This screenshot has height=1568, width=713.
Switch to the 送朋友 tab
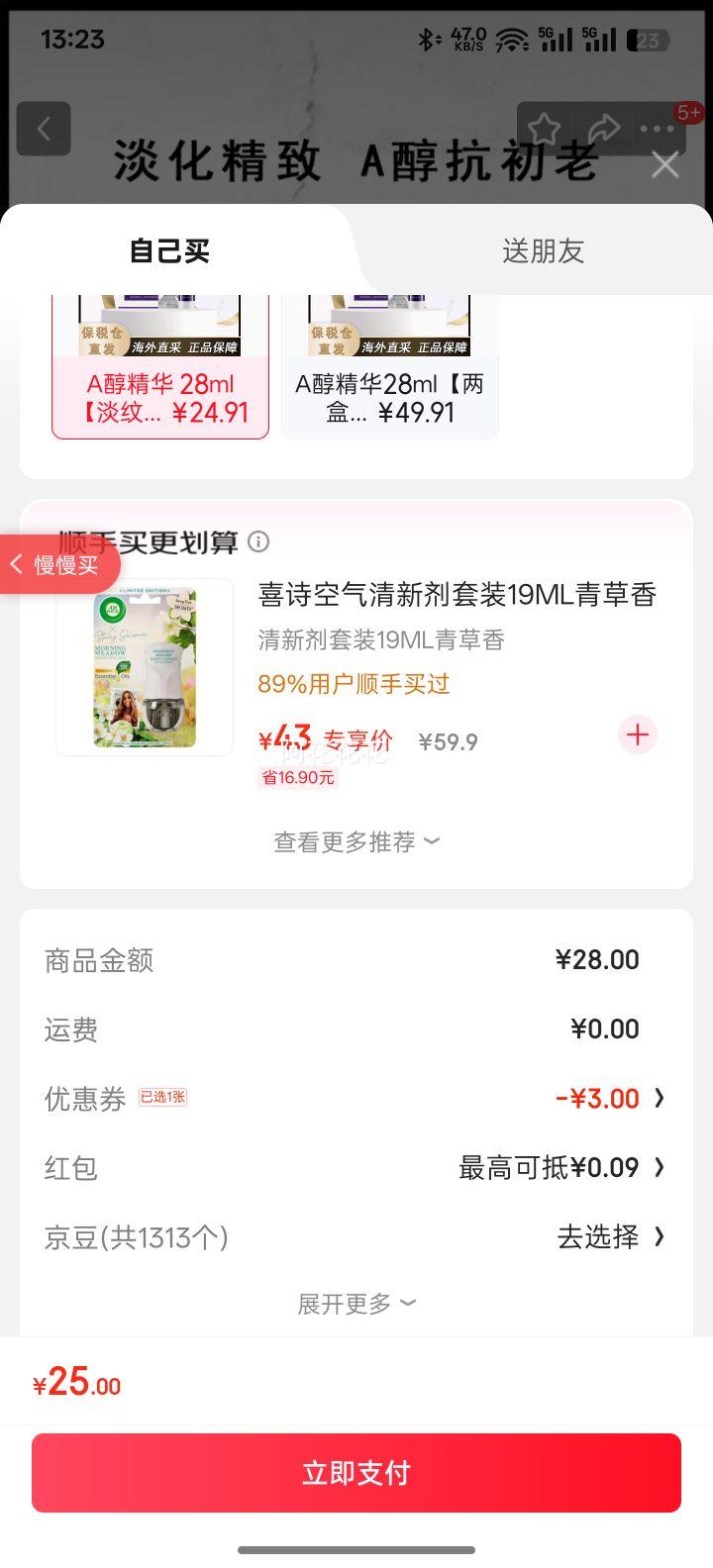point(544,250)
